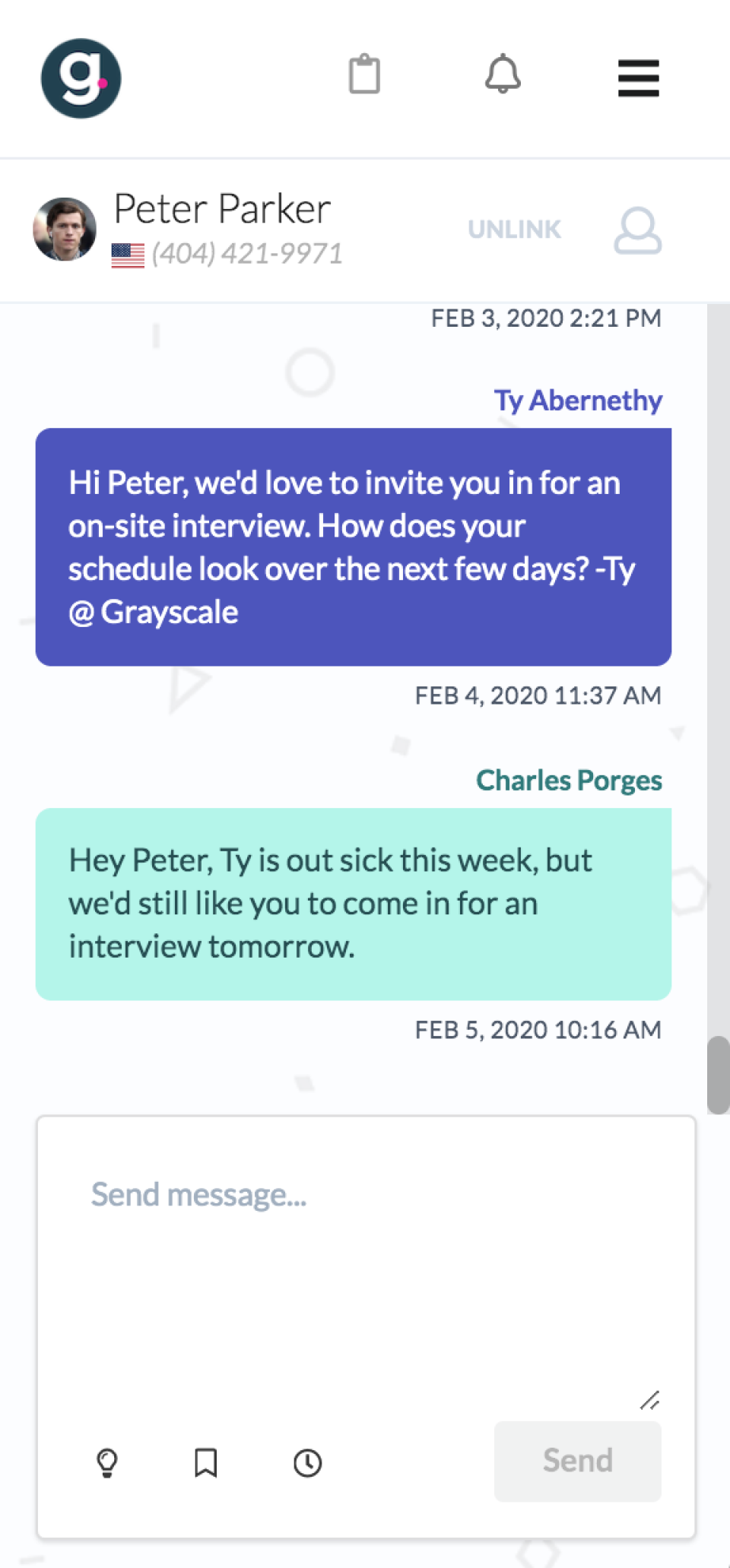Screen dimensions: 730x1568
Task: Open the clipboard icon in header
Action: coord(364,74)
